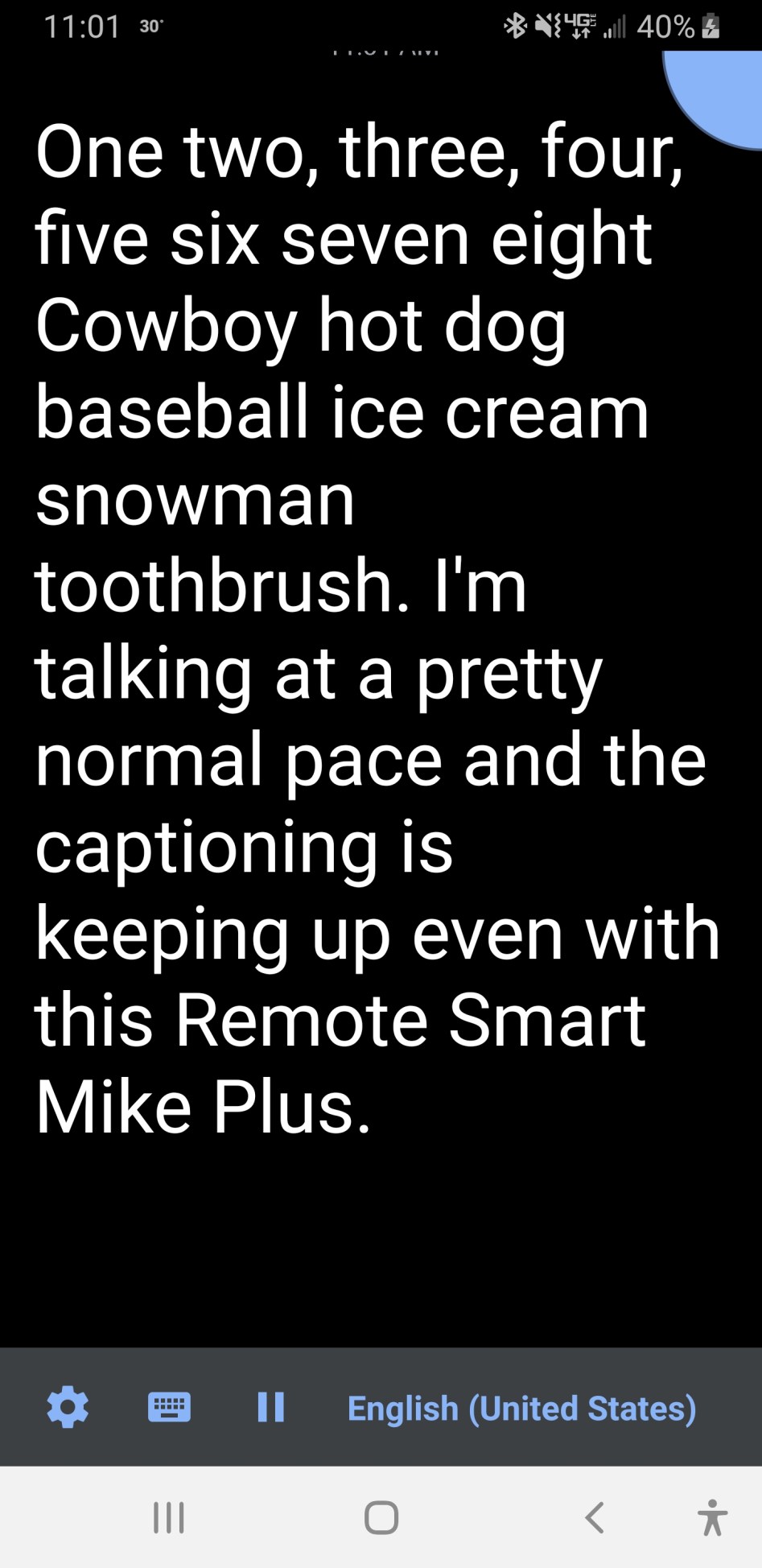Tap the 40% battery percentage text
762x1568 pixels.
click(x=666, y=26)
